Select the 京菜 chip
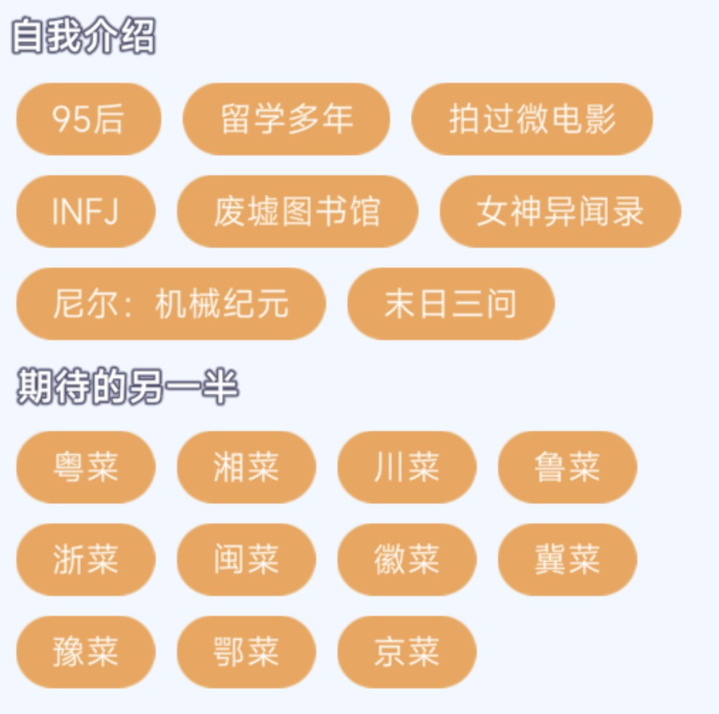Image resolution: width=719 pixels, height=714 pixels. (406, 652)
